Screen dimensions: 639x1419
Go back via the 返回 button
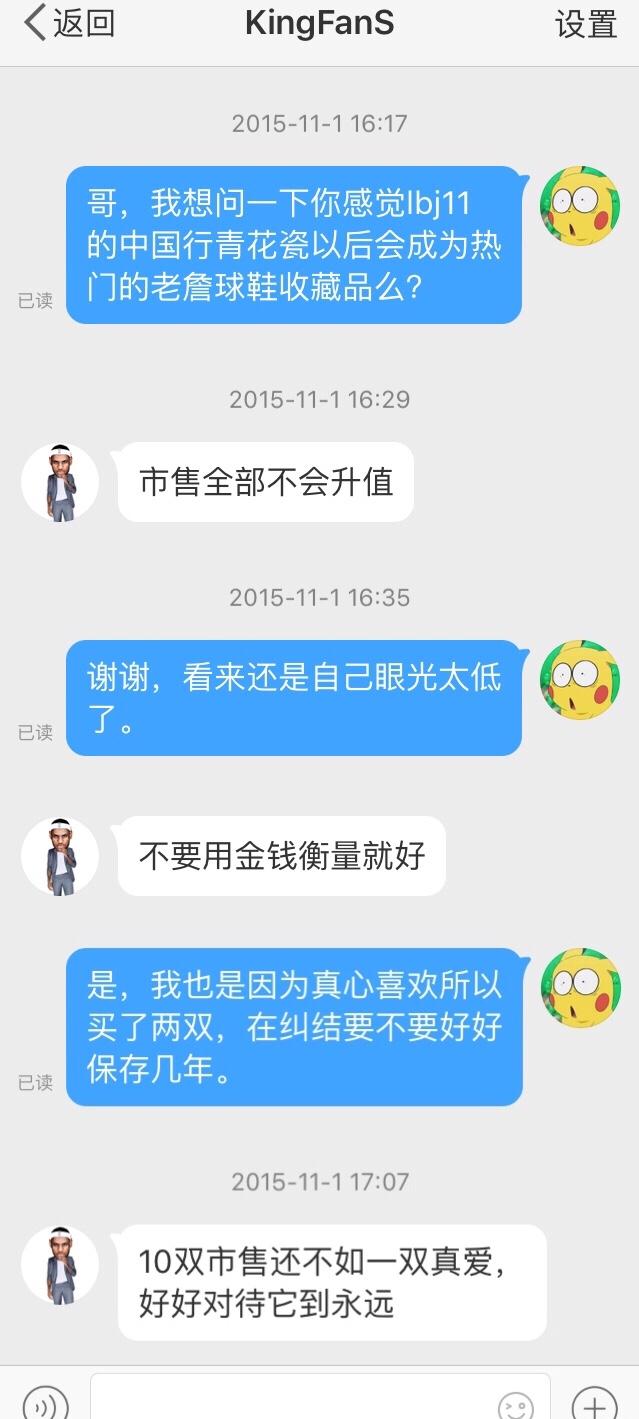[x=68, y=24]
